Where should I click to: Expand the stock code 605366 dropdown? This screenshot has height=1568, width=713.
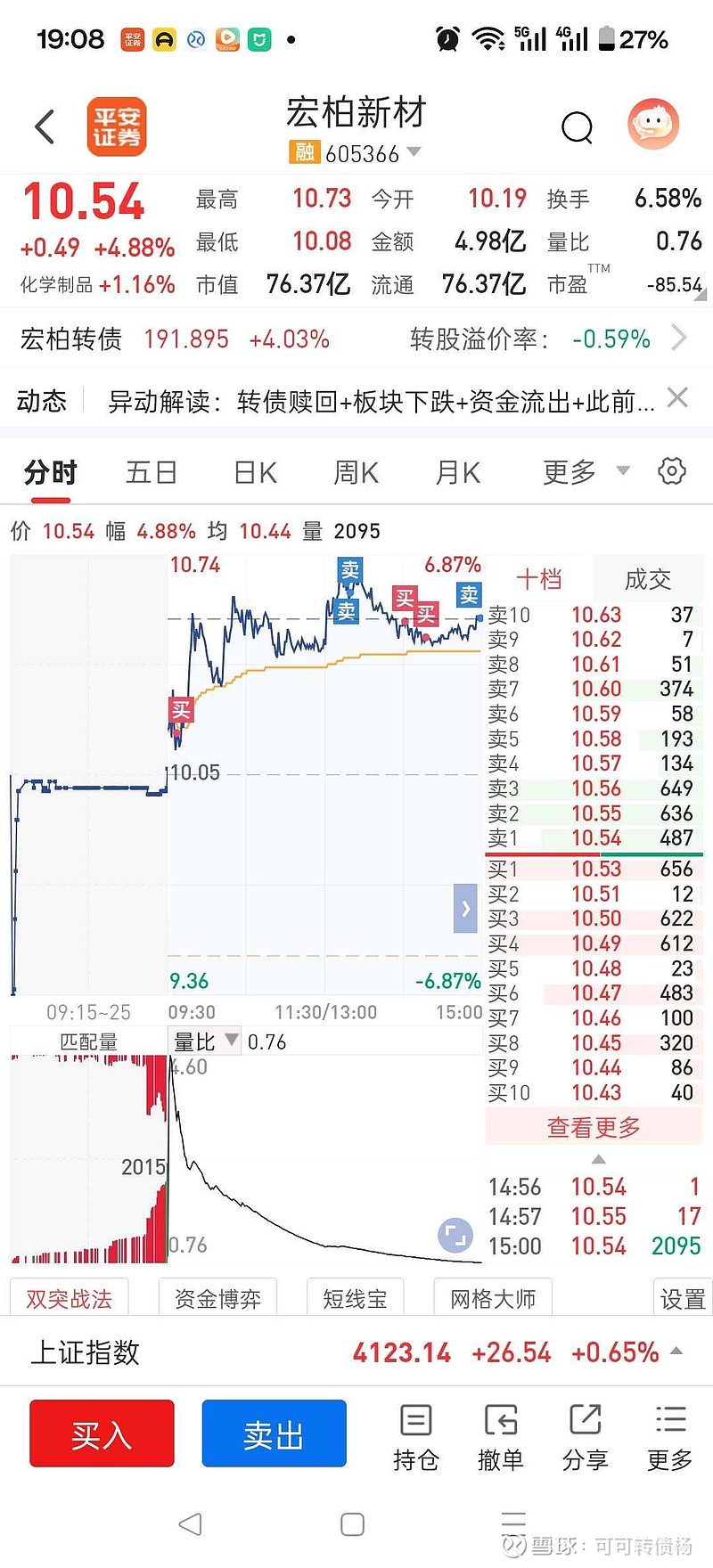point(414,152)
